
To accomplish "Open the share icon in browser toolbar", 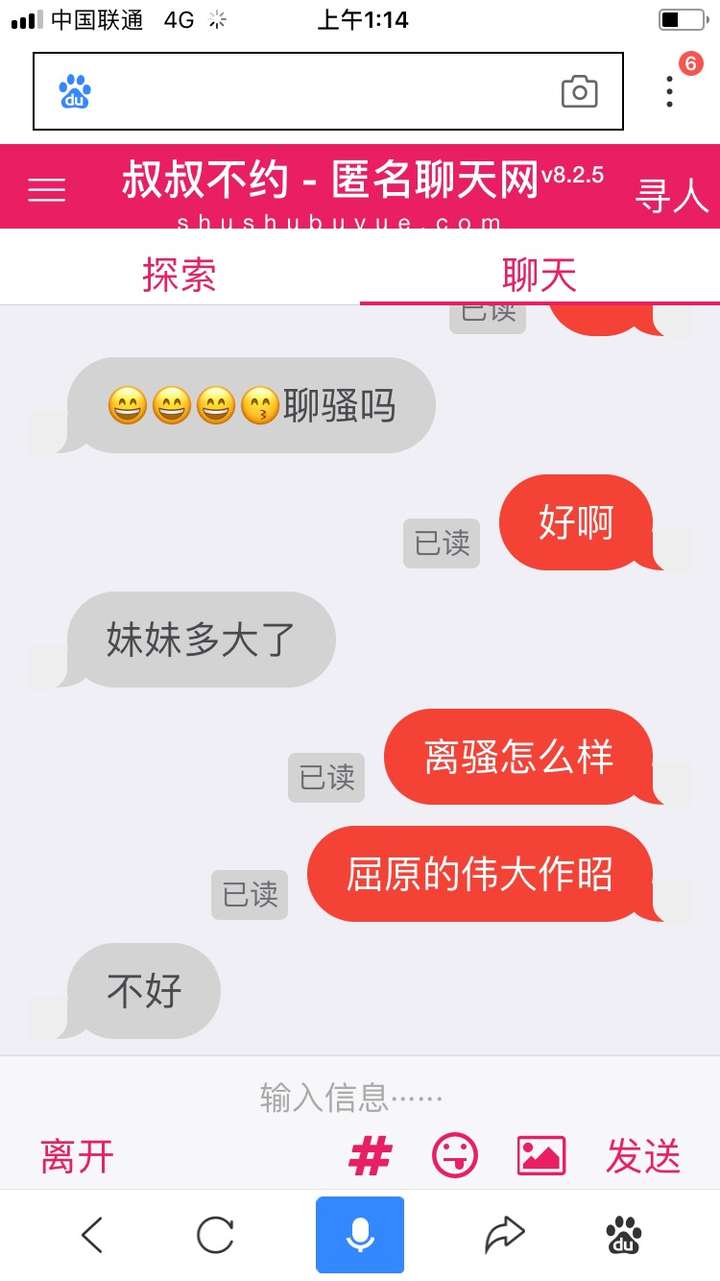I will [x=506, y=1234].
